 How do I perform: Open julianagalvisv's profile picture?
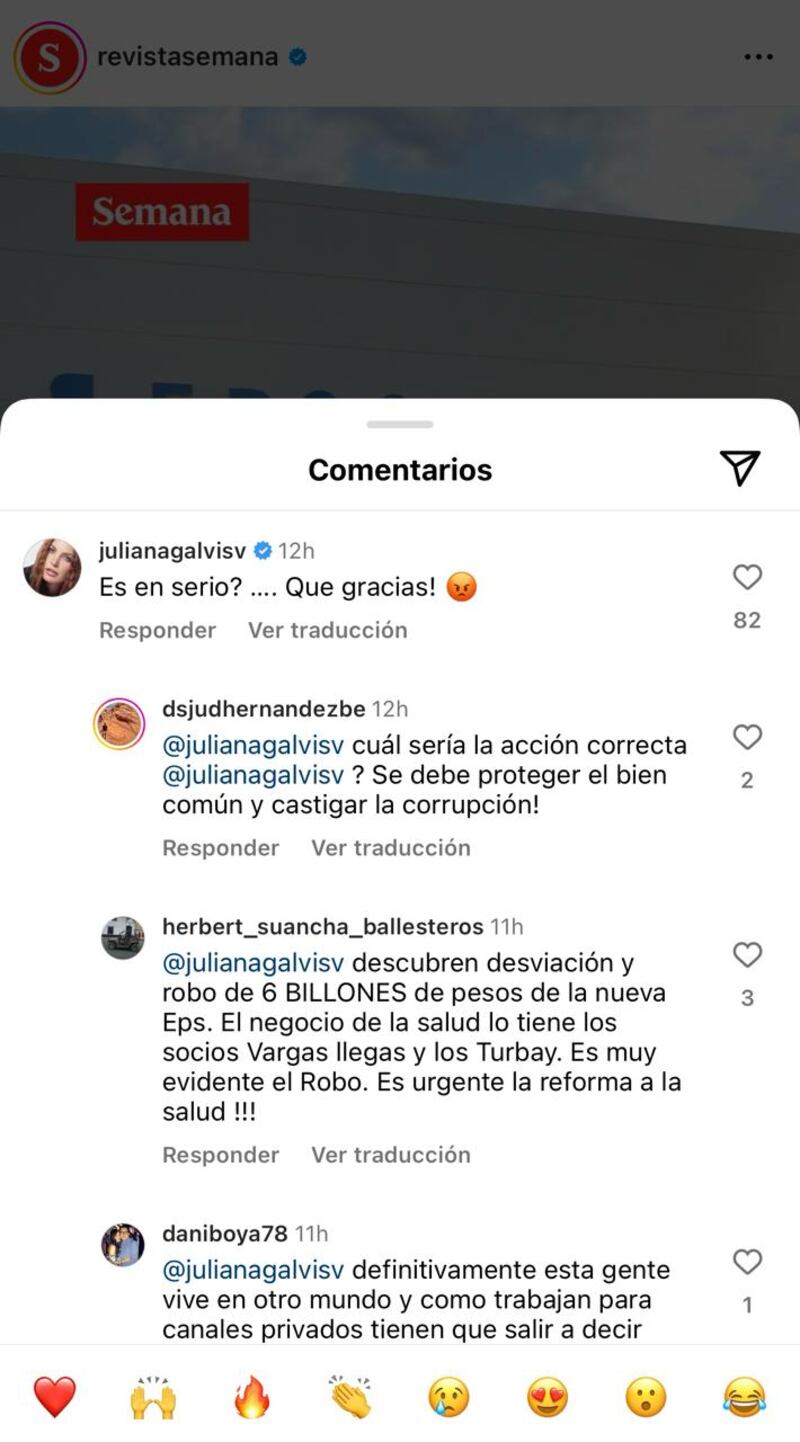click(52, 567)
